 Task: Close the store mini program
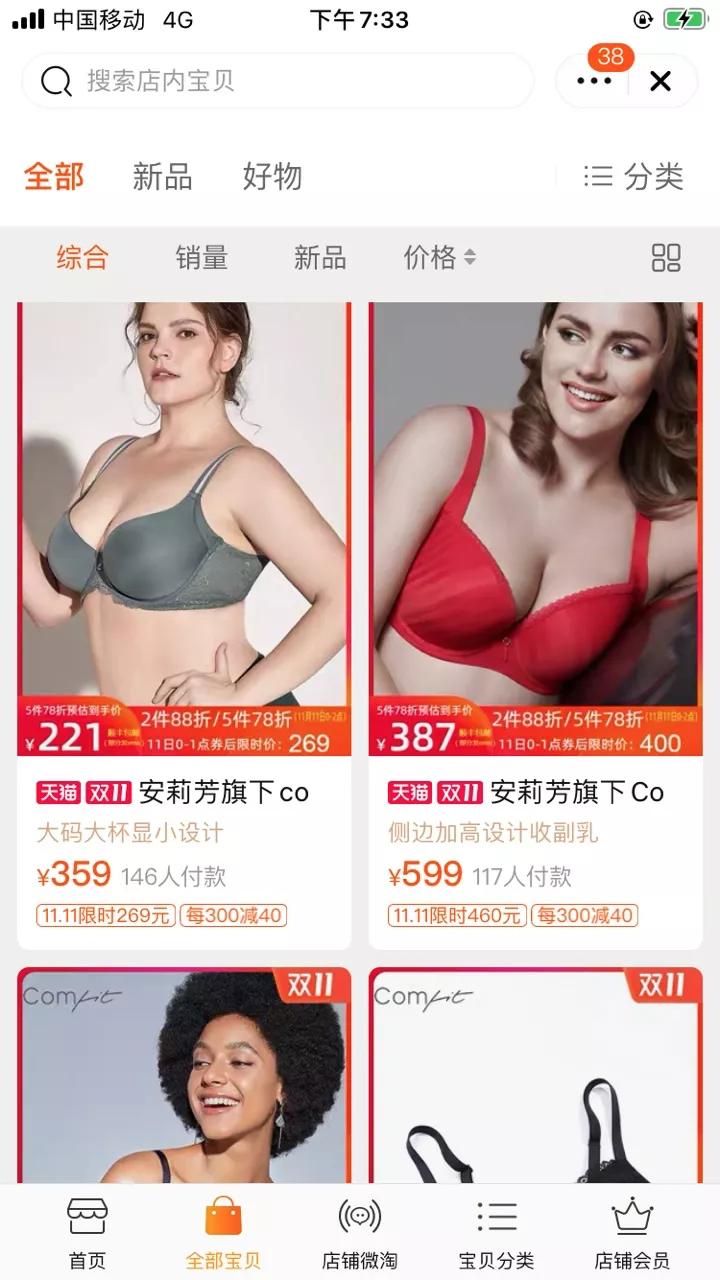tap(660, 81)
